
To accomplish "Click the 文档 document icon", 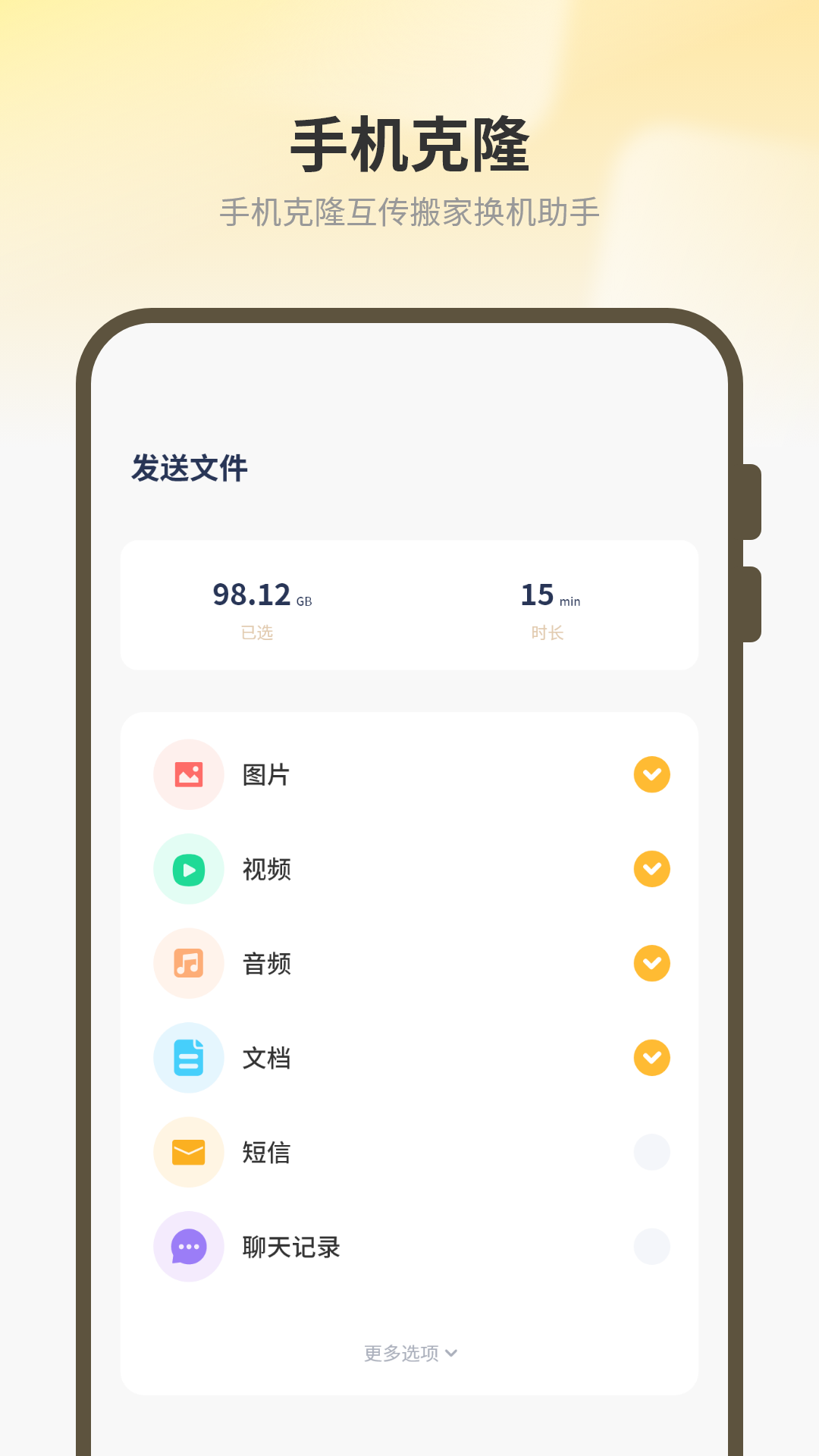I will tap(189, 1058).
